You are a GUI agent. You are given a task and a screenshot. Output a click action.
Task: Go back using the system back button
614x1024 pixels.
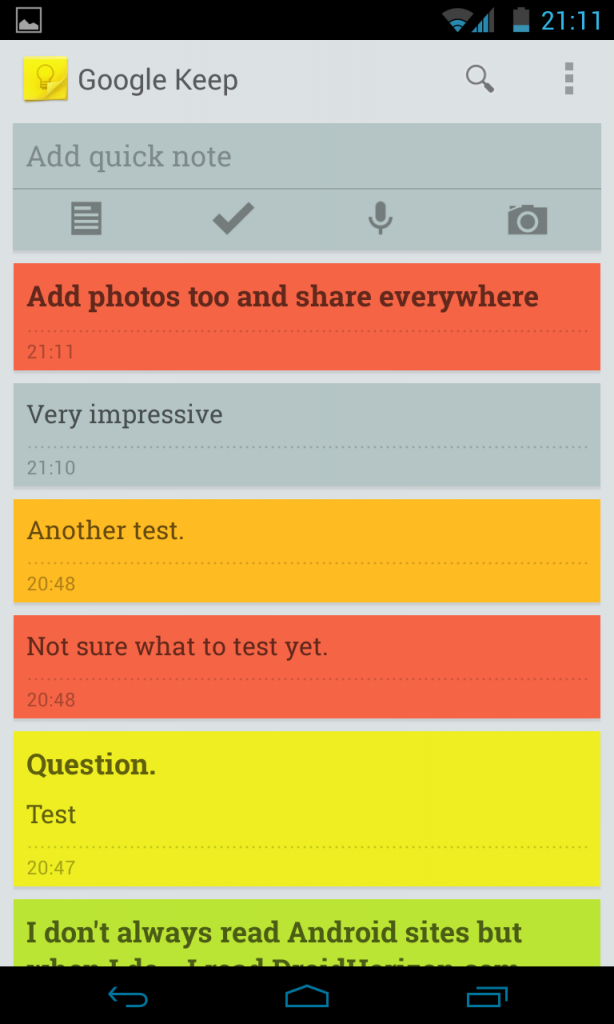128,996
